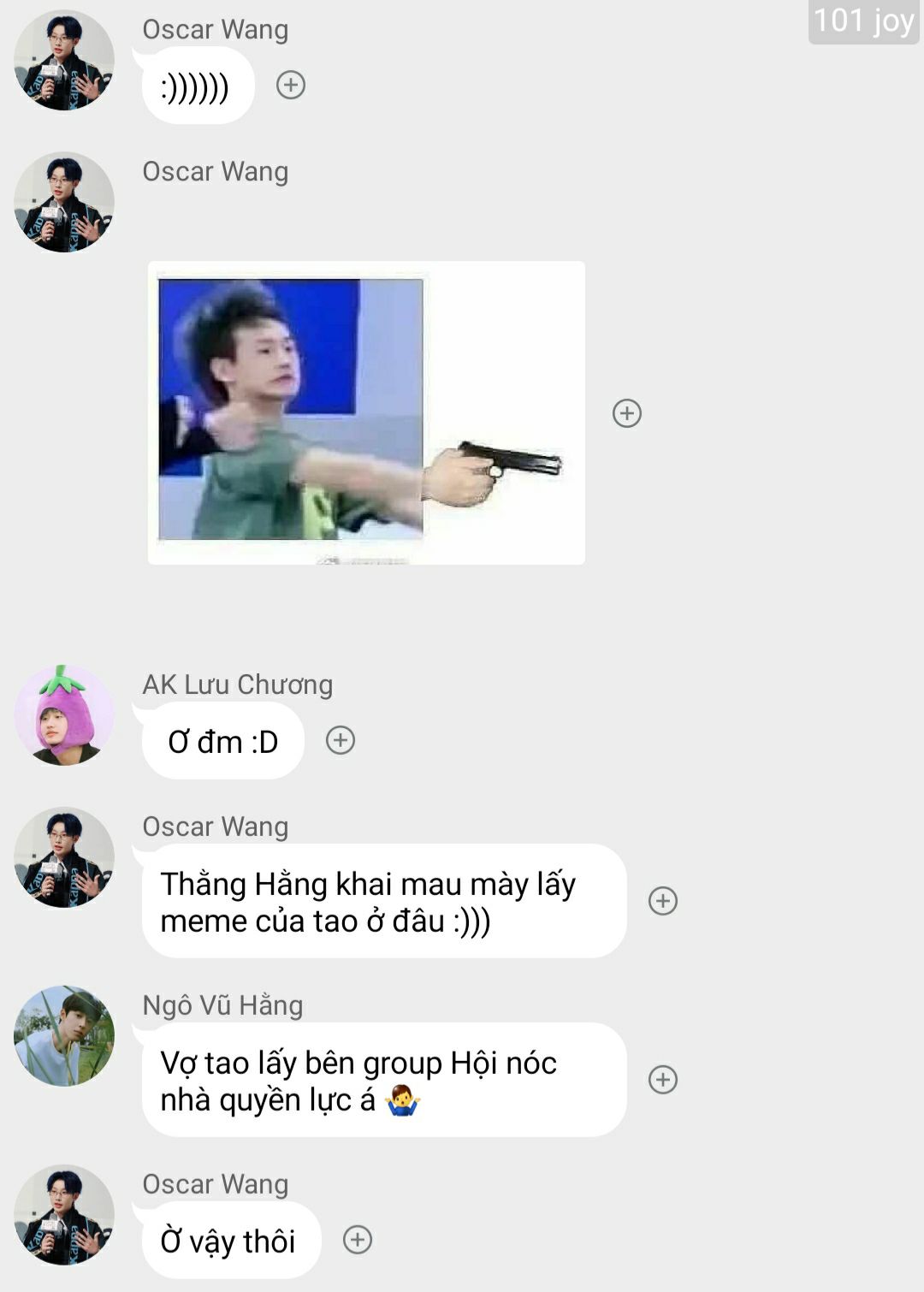This screenshot has height=1292, width=924.
Task: Open Oscar Wang's avatar beside "Ờ vậy thôi"
Action: [64, 1214]
